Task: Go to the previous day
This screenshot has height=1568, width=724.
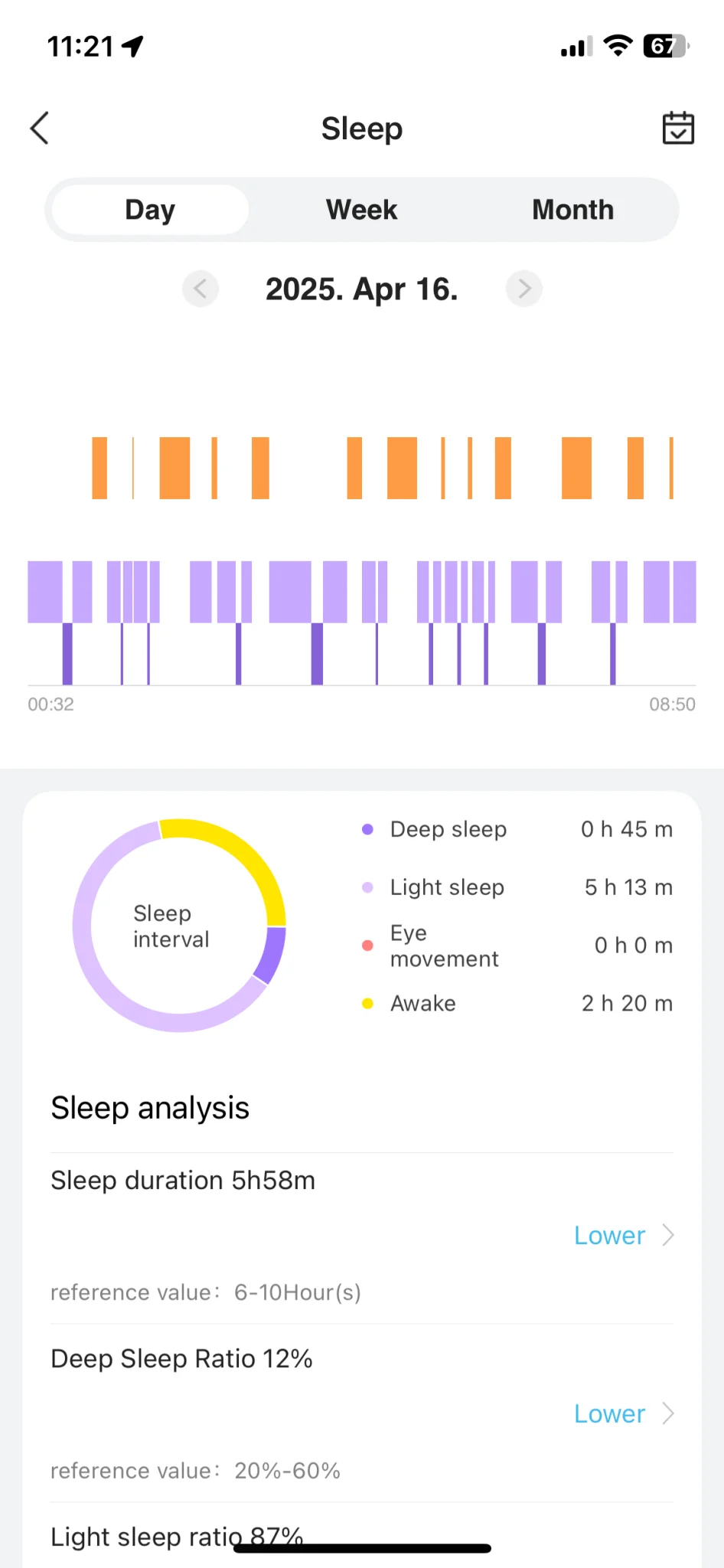Action: [201, 289]
